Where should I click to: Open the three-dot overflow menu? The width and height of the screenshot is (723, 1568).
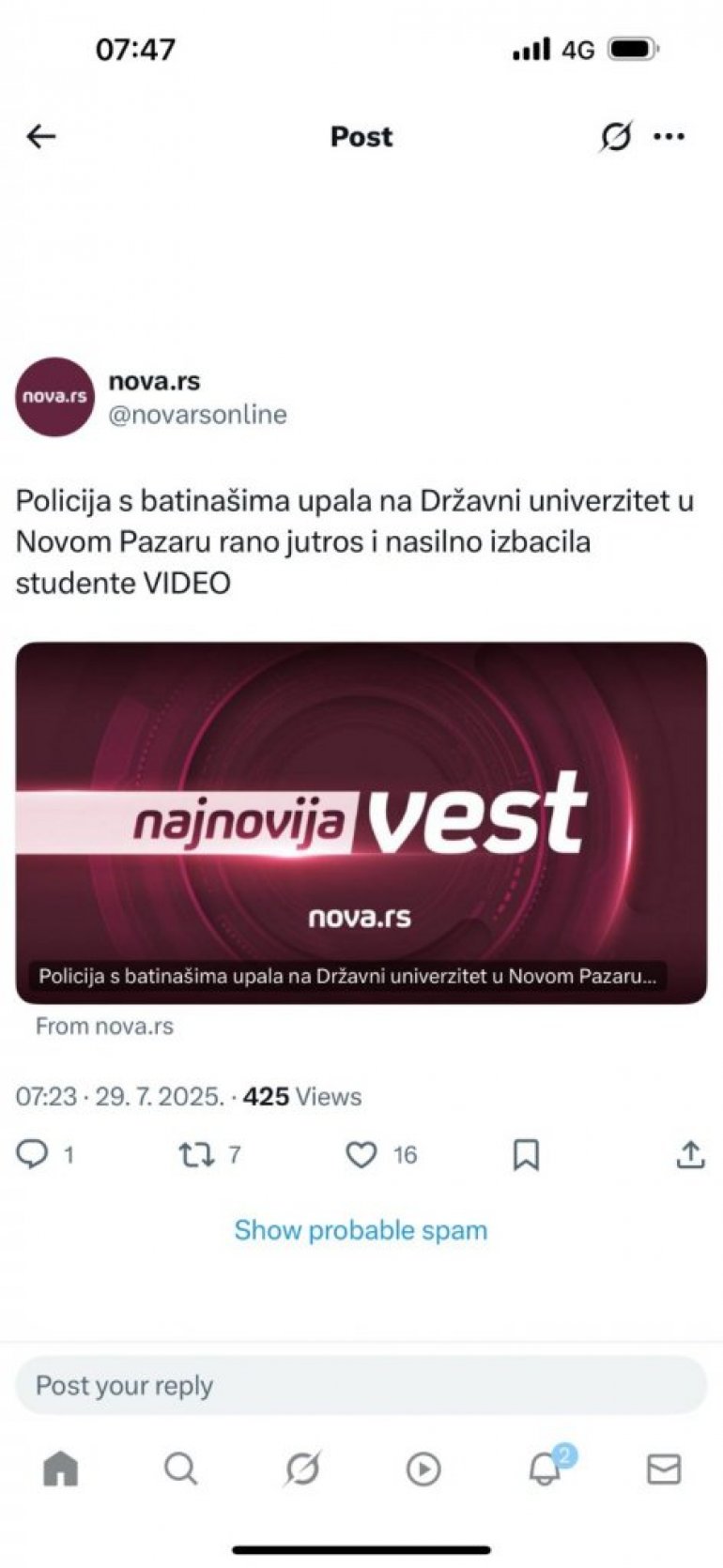tap(669, 137)
